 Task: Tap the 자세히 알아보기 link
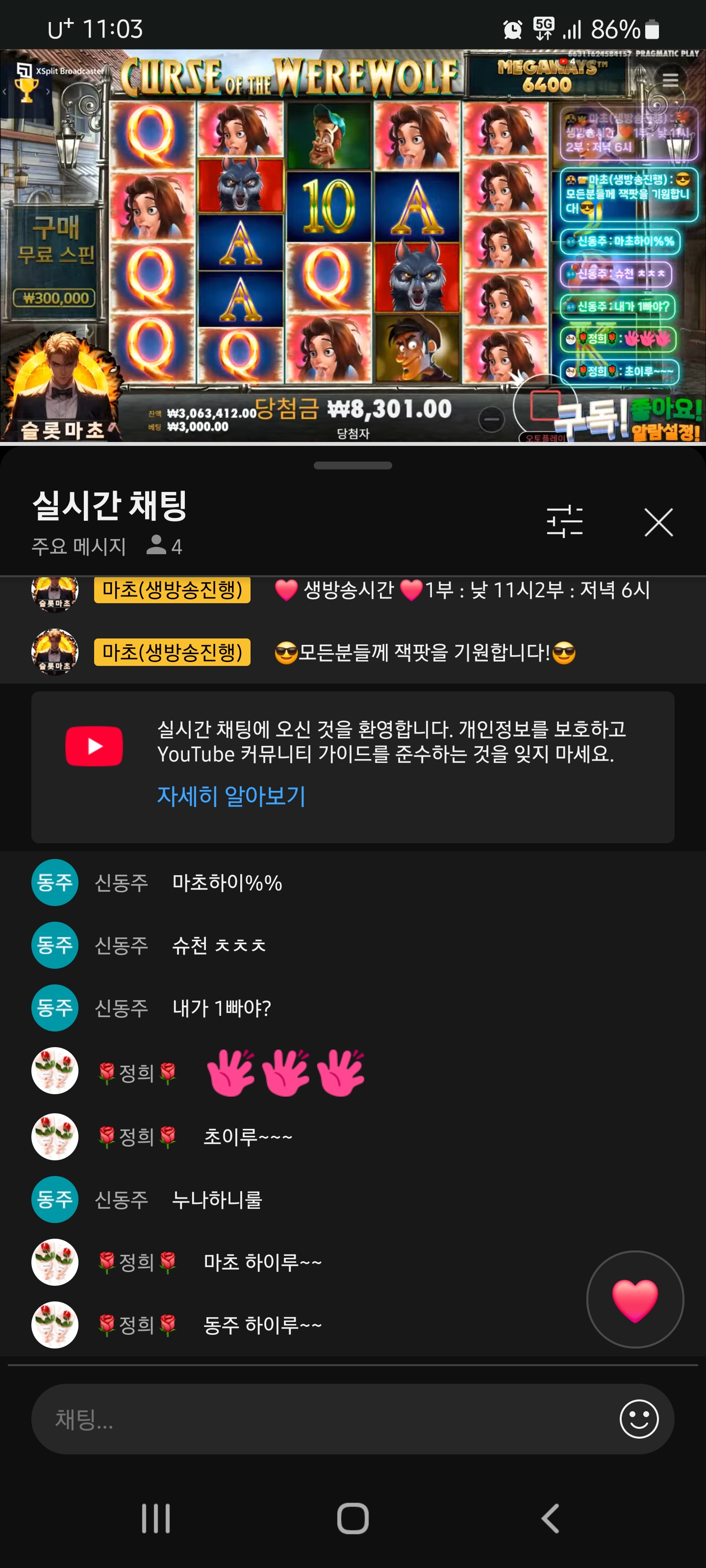pos(231,796)
